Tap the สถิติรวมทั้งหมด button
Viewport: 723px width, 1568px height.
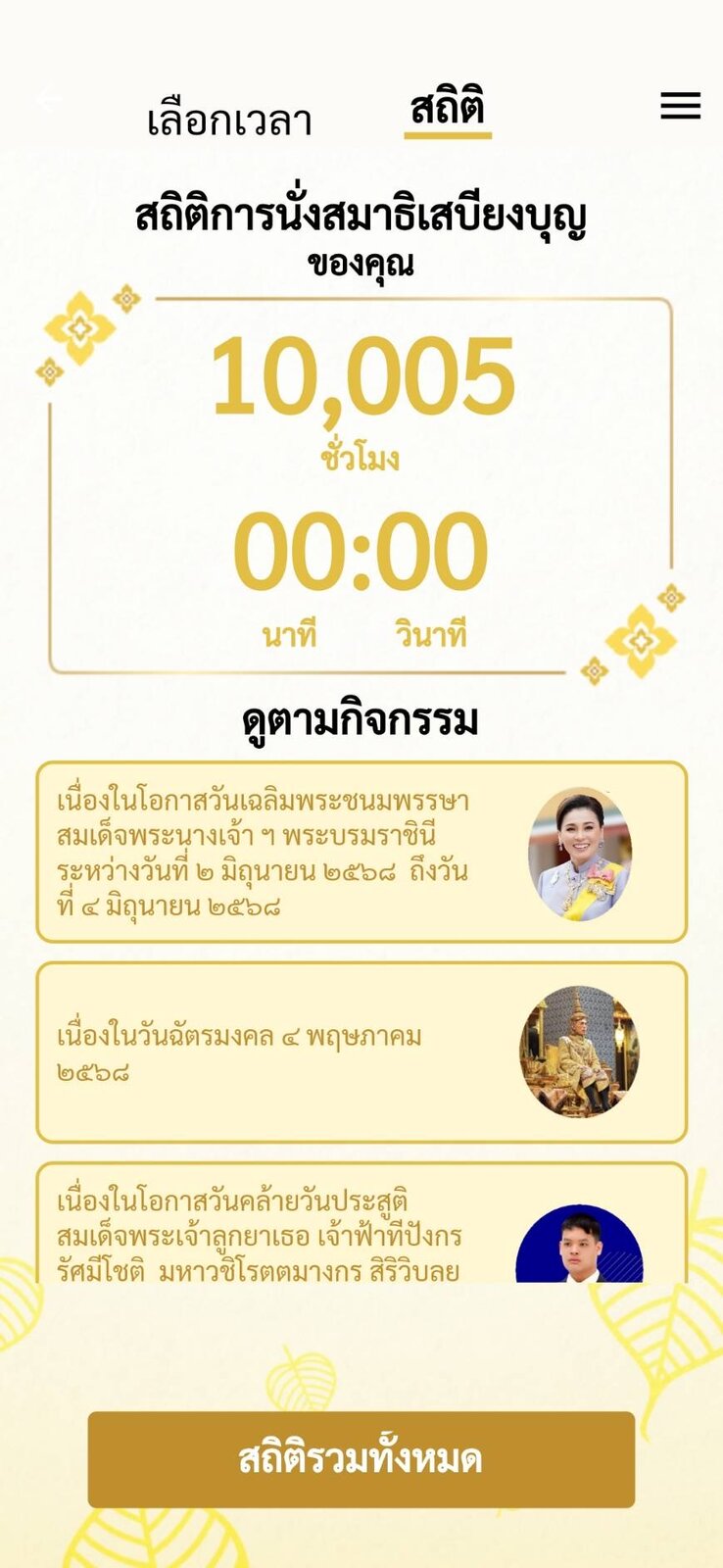tap(361, 1459)
